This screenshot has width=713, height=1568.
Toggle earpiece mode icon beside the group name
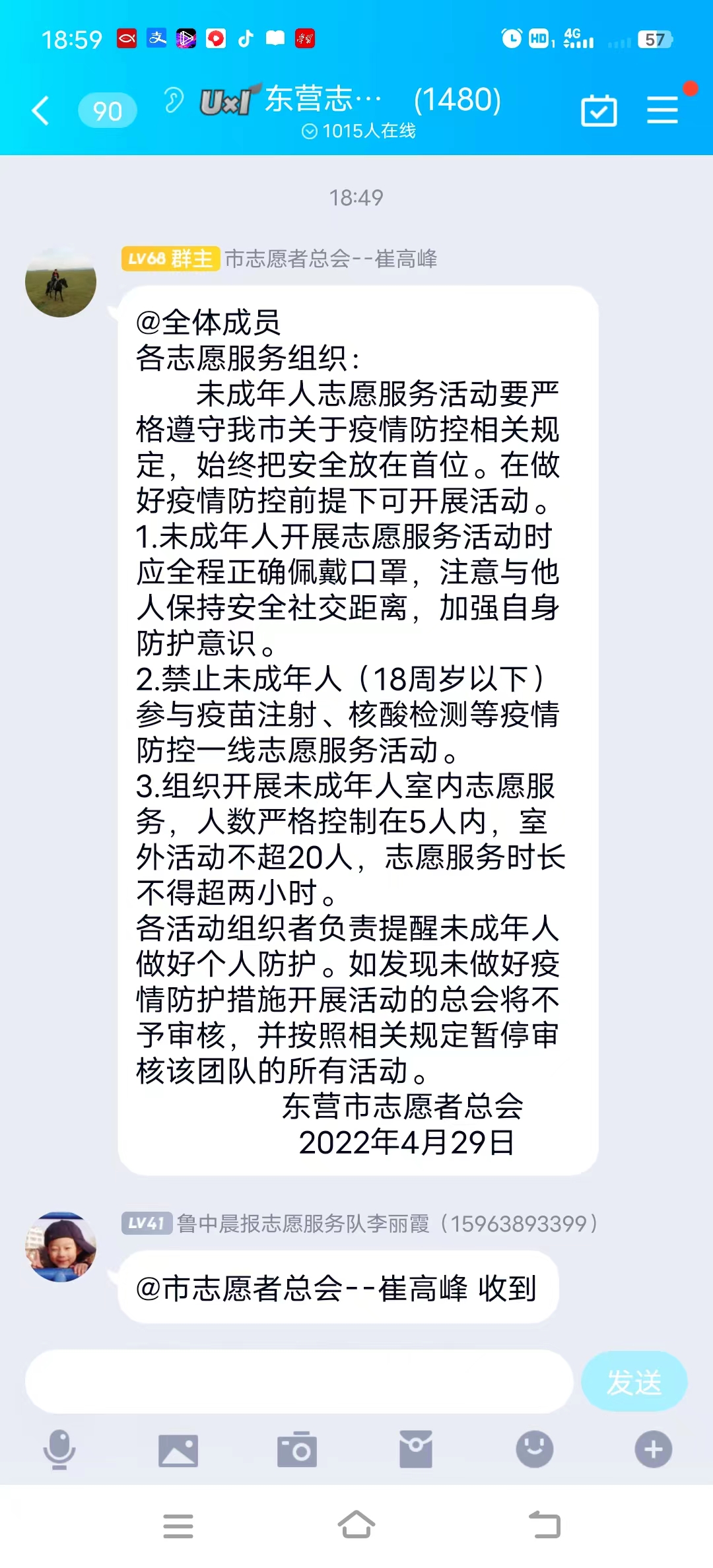point(174,101)
